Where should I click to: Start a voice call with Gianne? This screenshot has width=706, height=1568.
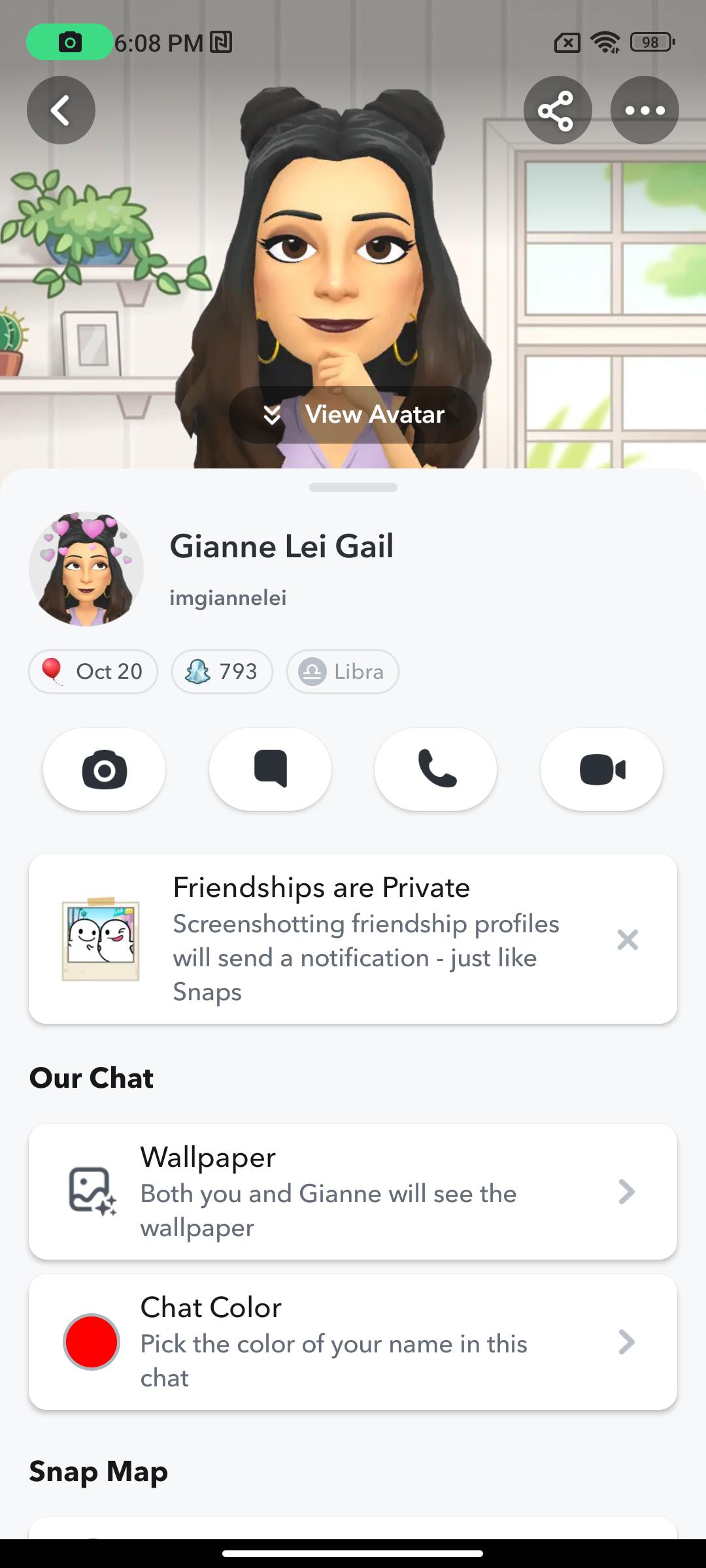pyautogui.click(x=436, y=769)
